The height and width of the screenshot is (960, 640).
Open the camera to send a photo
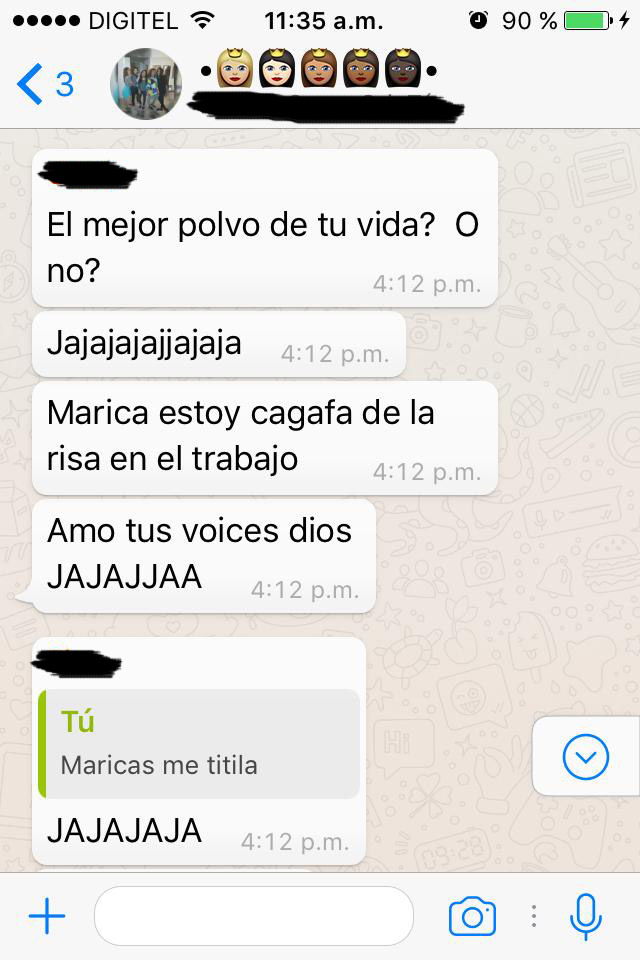tap(472, 916)
